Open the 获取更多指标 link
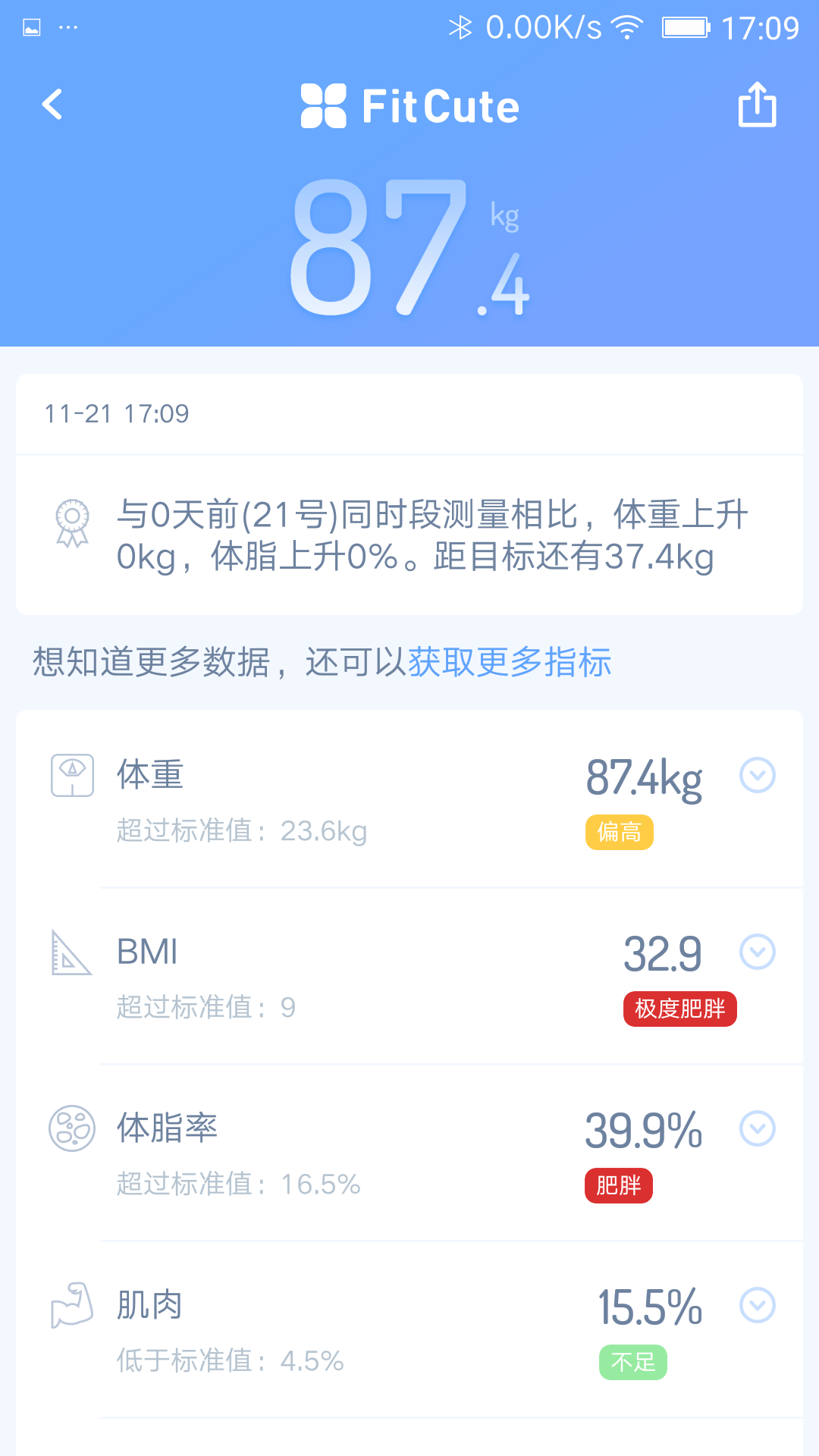Screen dimensions: 819x1456 pyautogui.click(x=510, y=663)
